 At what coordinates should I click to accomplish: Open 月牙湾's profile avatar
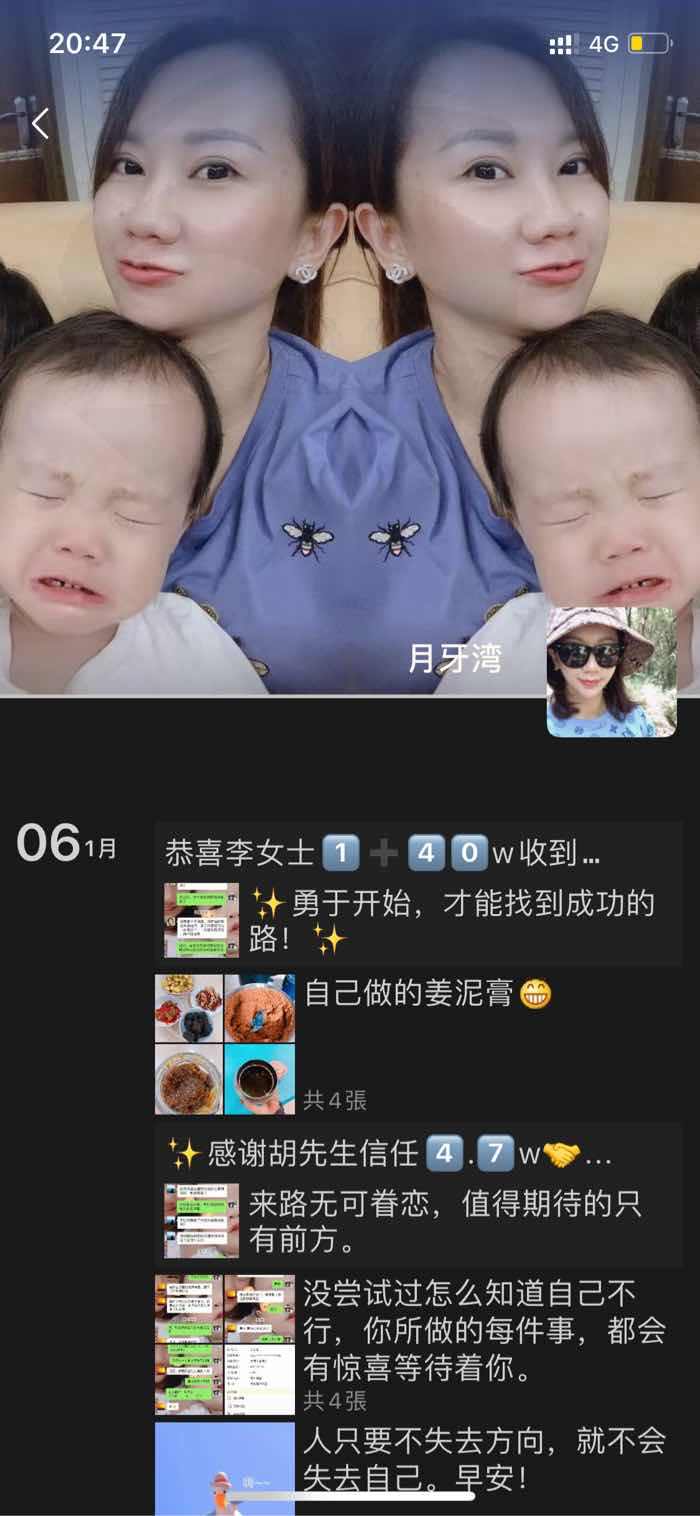coord(612,671)
